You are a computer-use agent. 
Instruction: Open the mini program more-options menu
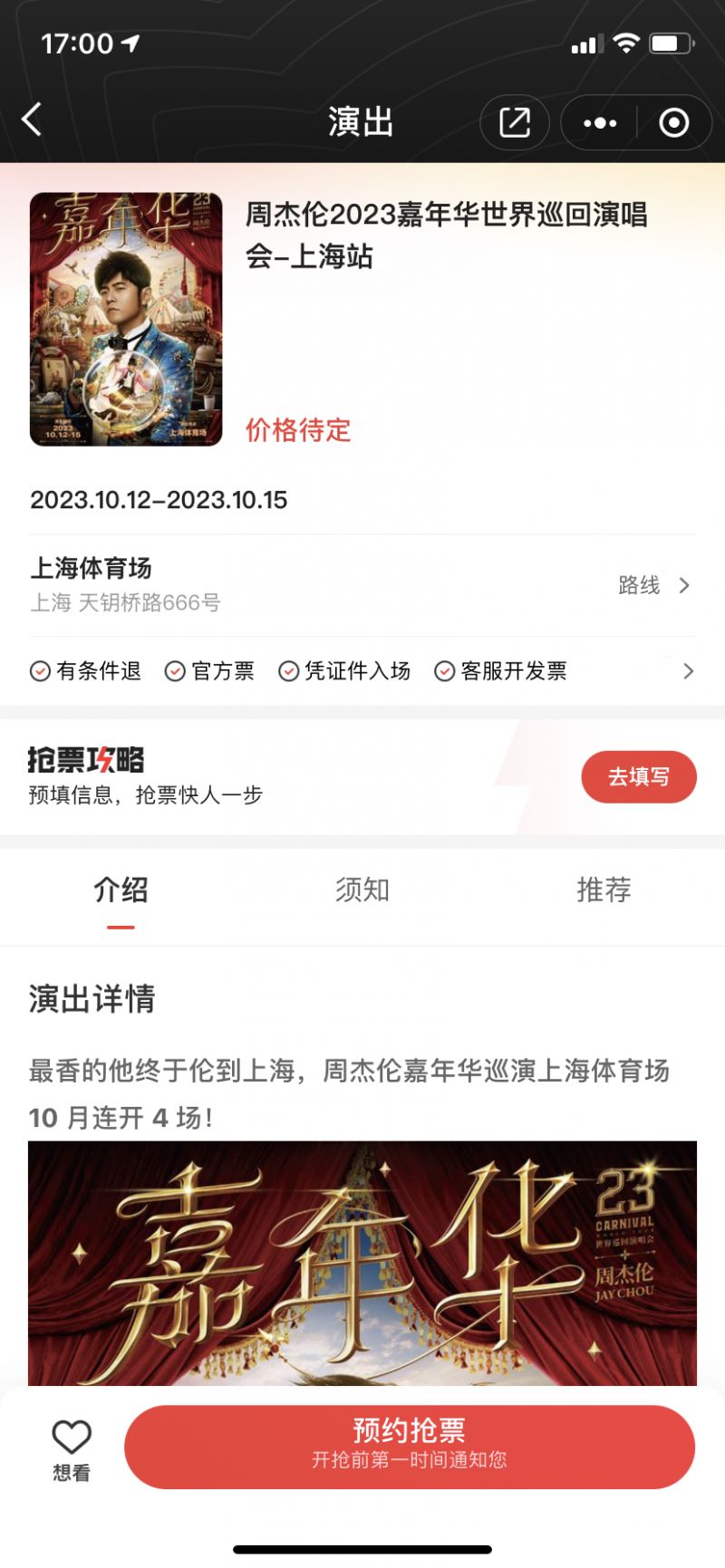click(600, 122)
